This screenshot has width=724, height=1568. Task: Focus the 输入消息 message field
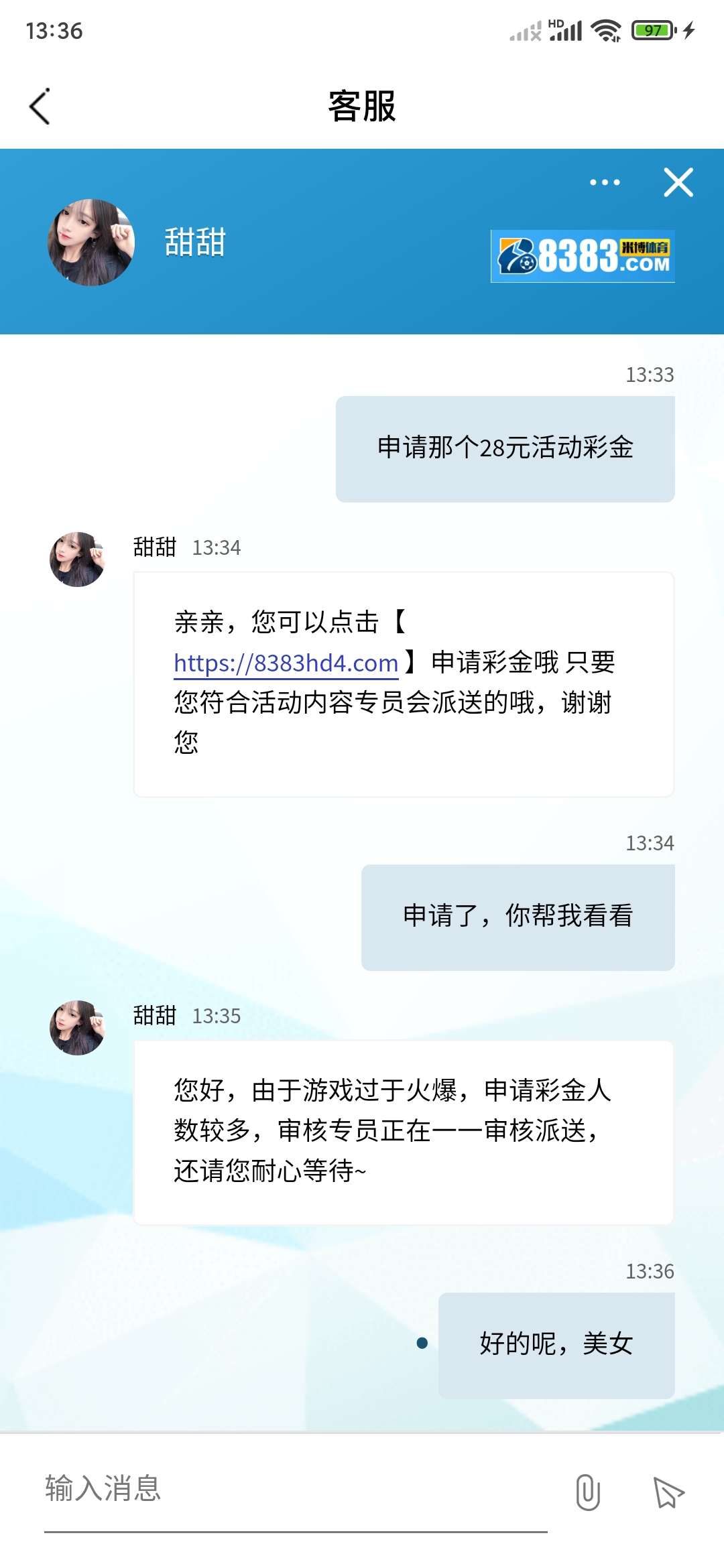pyautogui.click(x=295, y=1489)
